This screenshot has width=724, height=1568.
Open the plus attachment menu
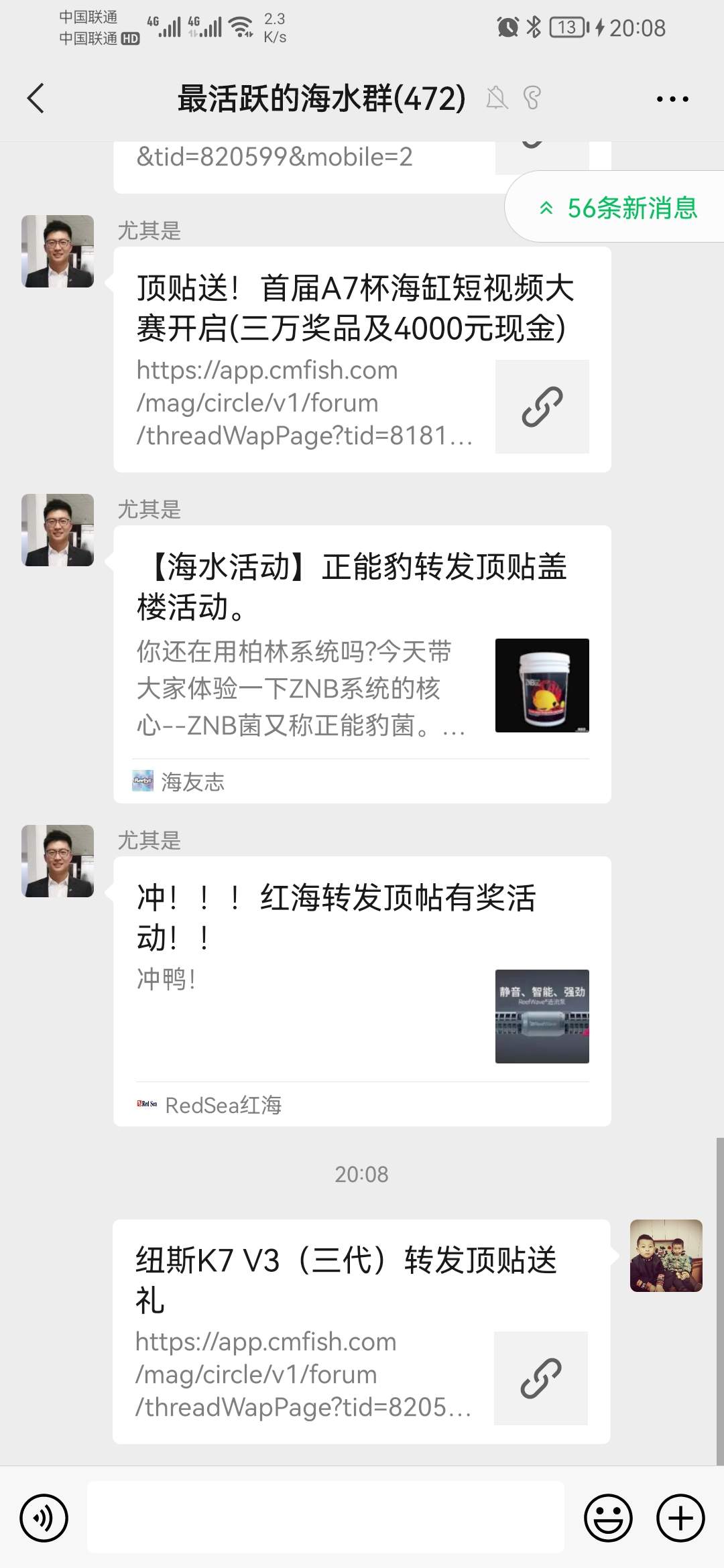pyautogui.click(x=680, y=1518)
